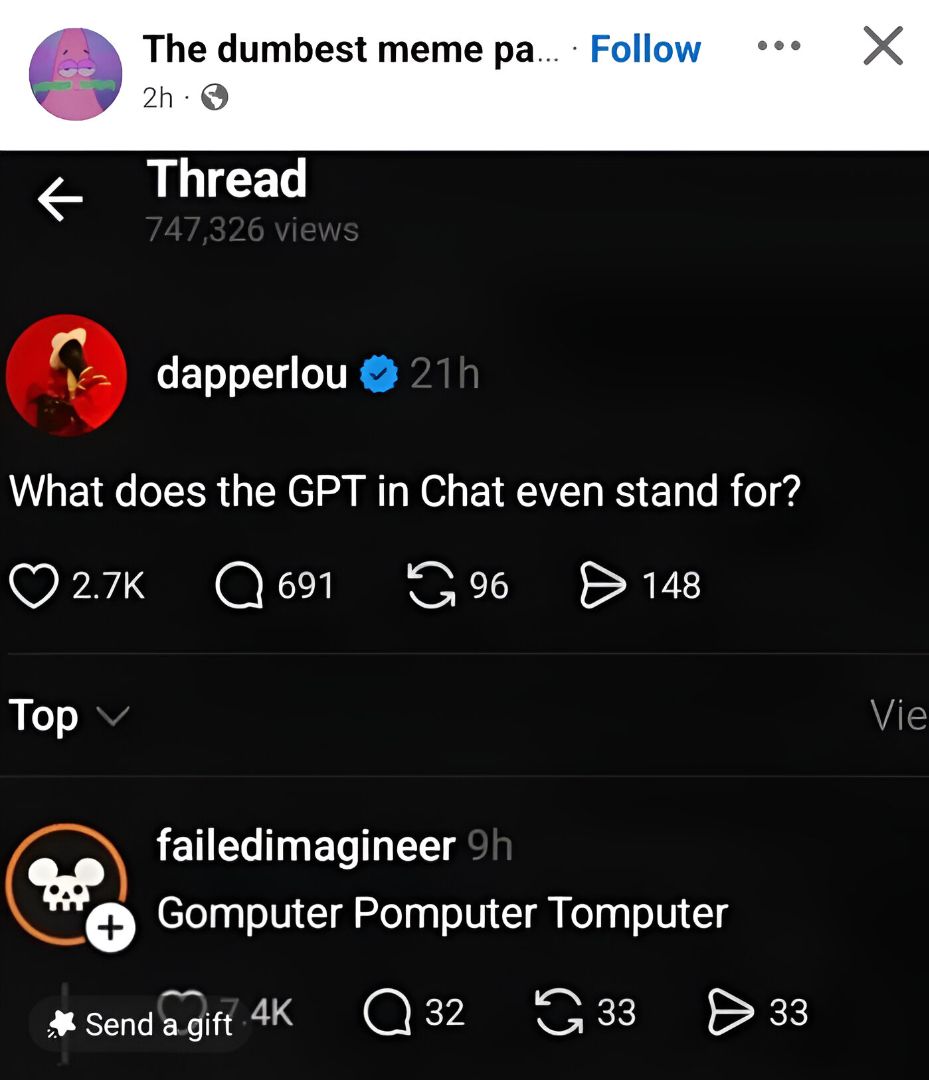The width and height of the screenshot is (929, 1080).
Task: Close the photo viewer
Action: click(x=882, y=46)
